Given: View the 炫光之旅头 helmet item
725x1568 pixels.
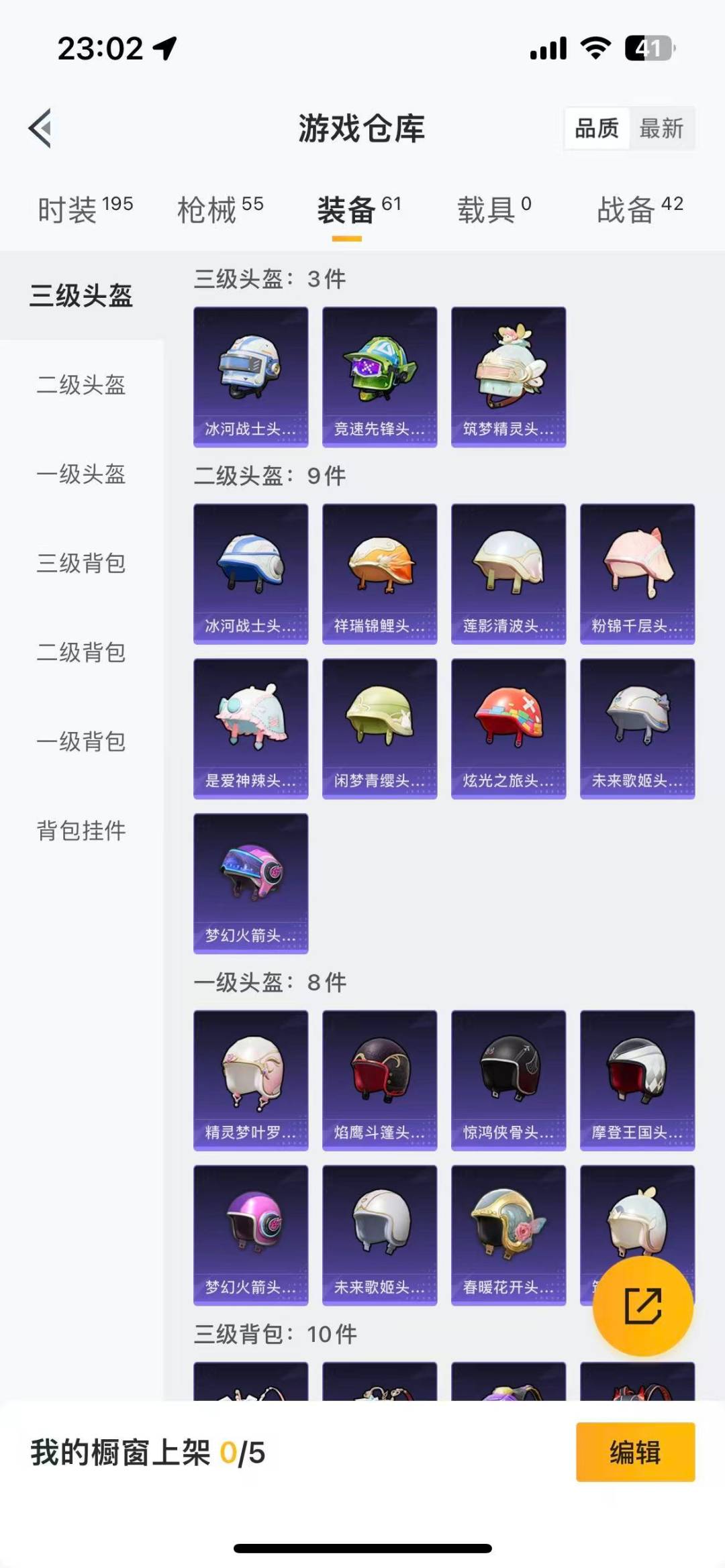Looking at the screenshot, I should click(x=508, y=729).
